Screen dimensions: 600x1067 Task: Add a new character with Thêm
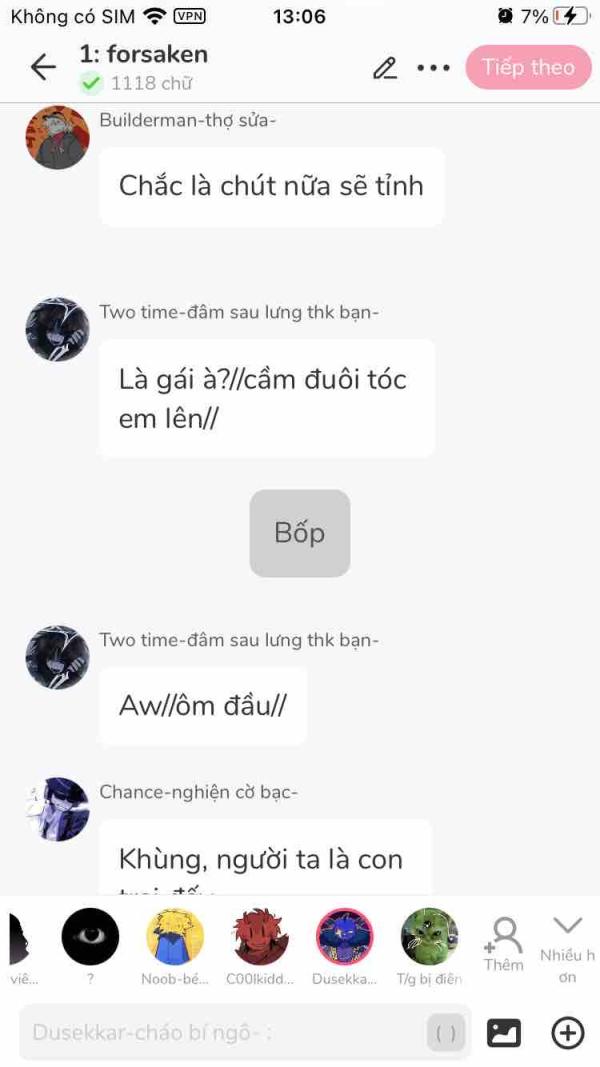click(503, 944)
